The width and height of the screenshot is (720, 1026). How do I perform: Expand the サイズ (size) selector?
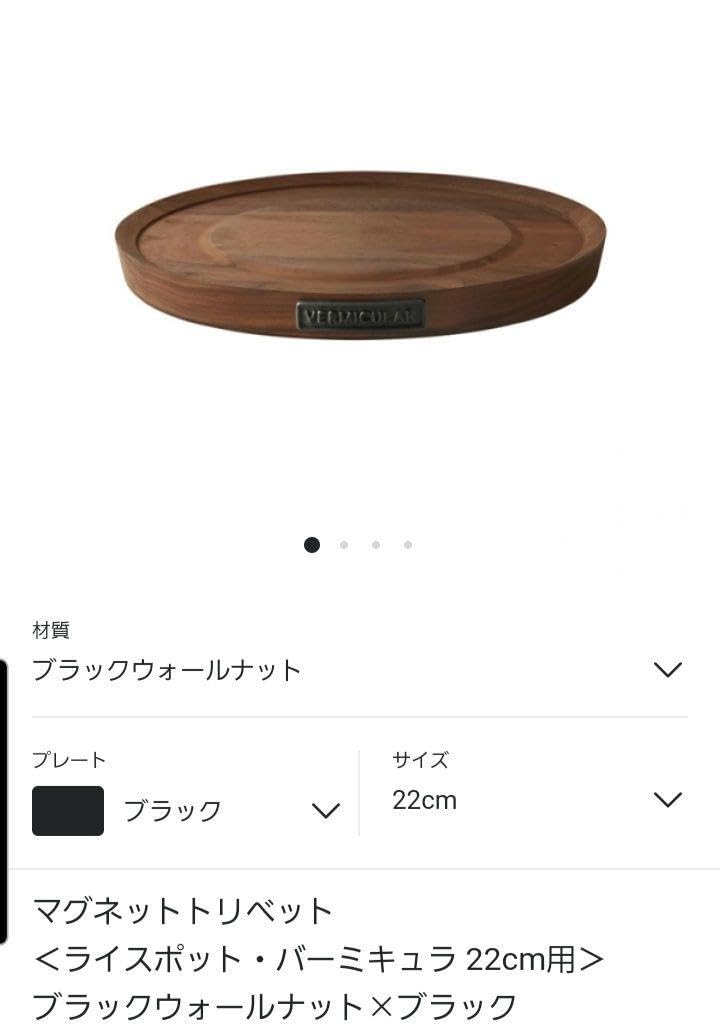[x=668, y=799]
